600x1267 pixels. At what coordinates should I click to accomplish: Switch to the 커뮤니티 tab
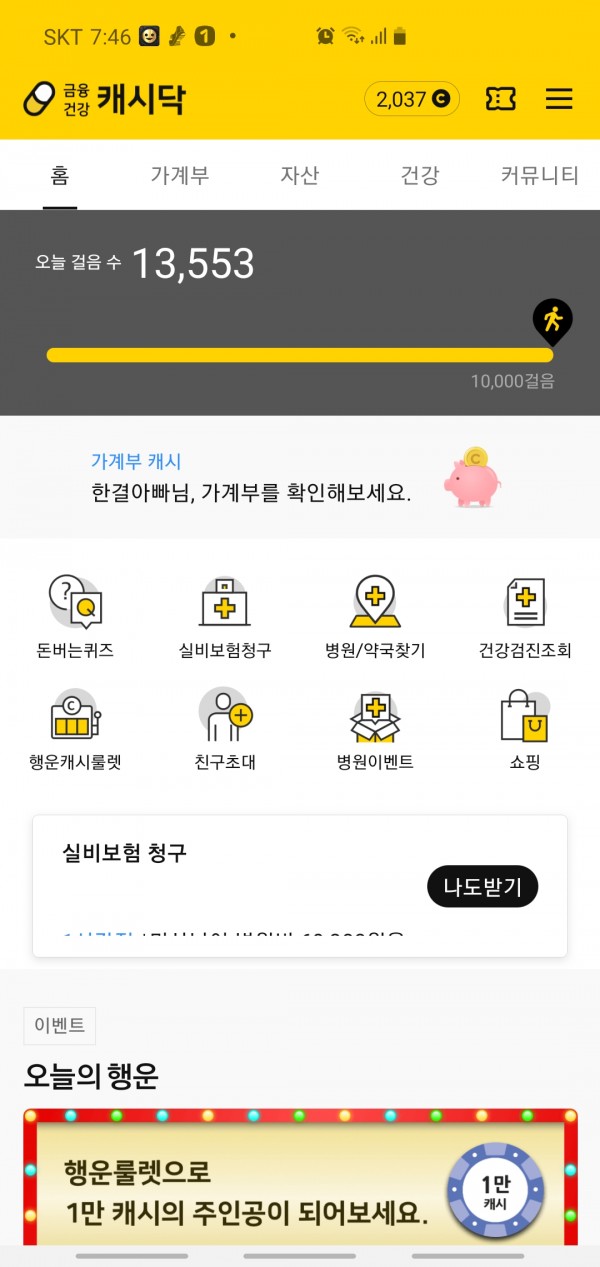pyautogui.click(x=539, y=176)
